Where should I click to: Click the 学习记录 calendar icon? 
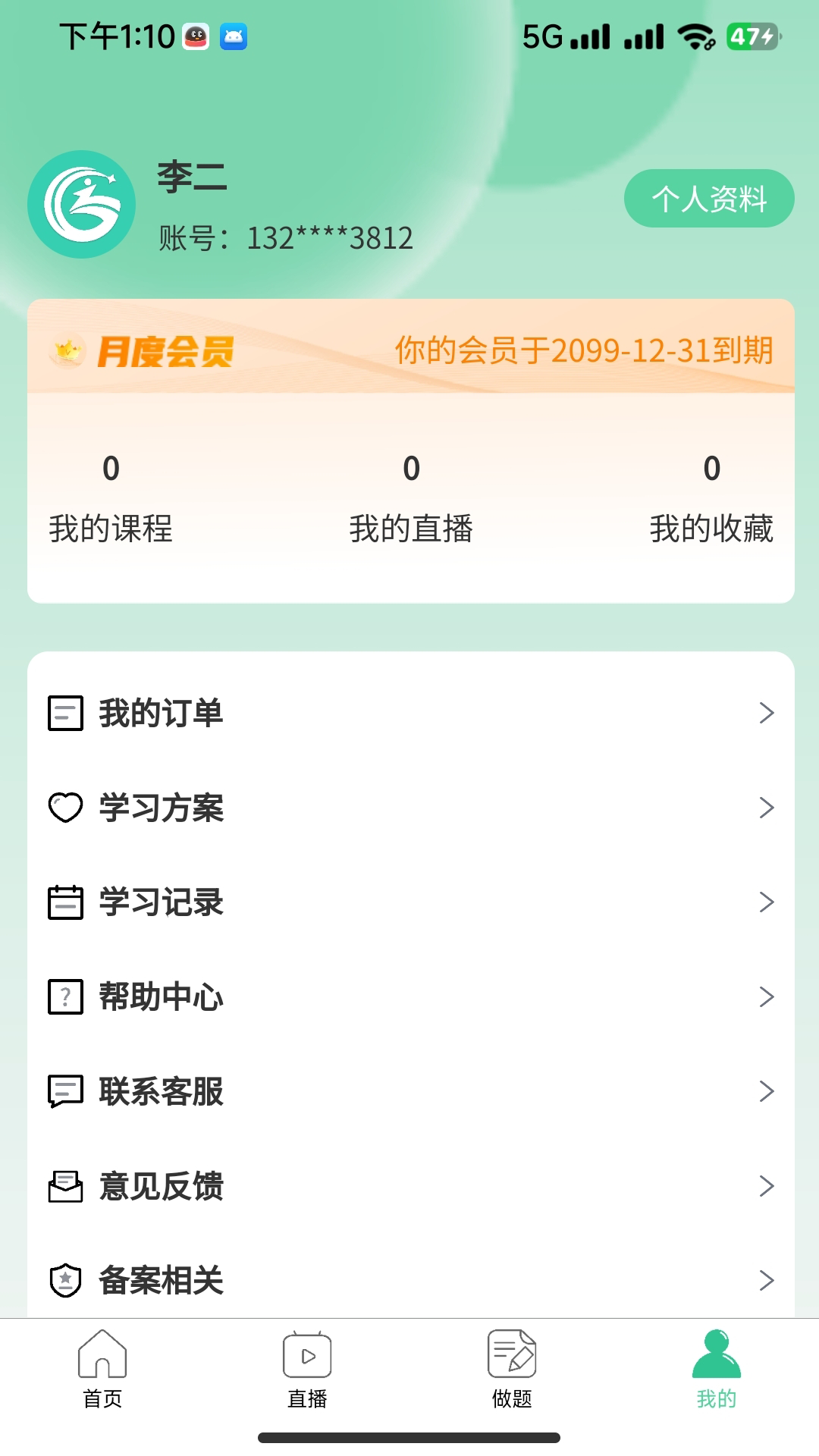[x=65, y=902]
